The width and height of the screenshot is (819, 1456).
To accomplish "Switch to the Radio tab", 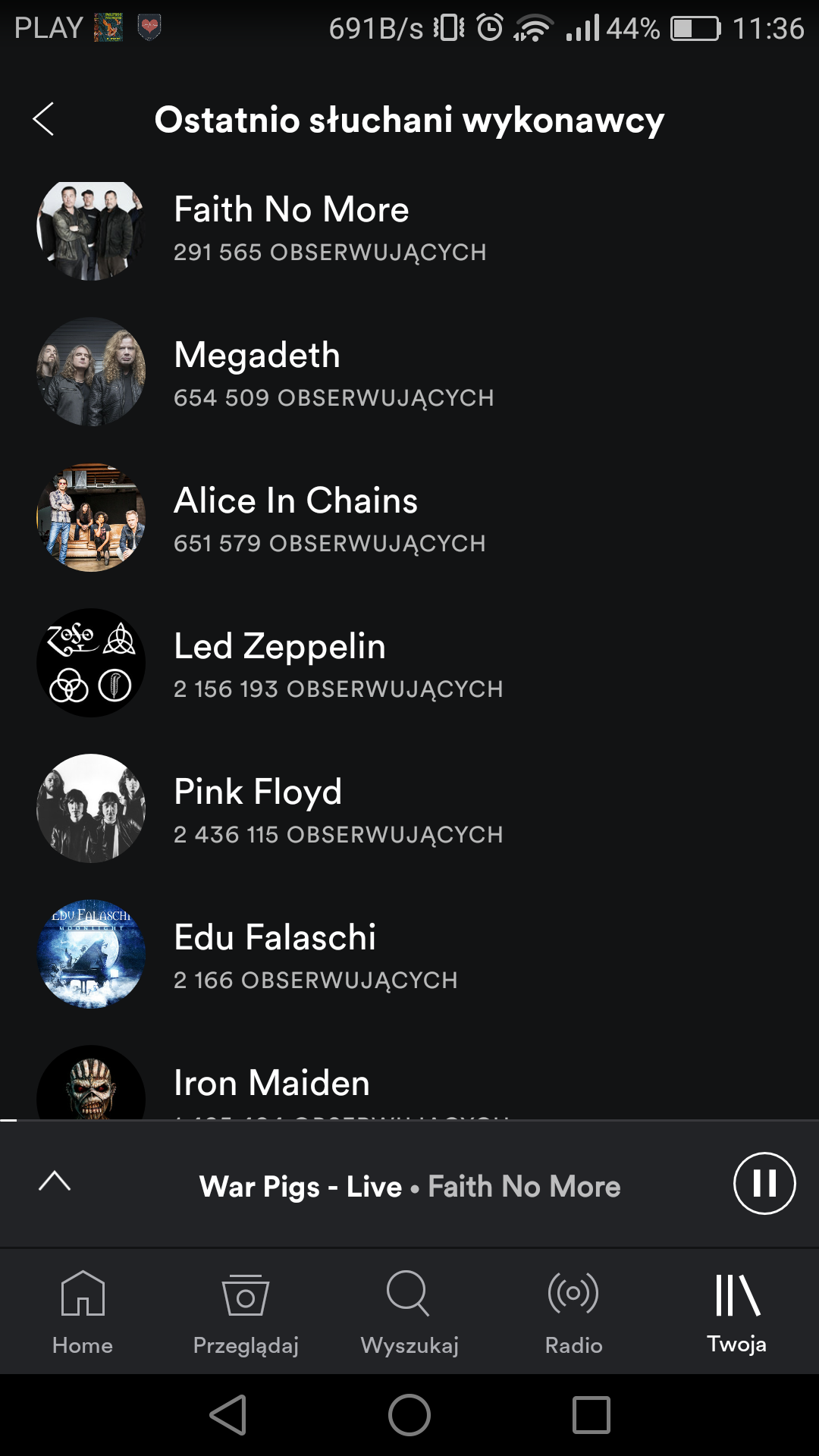I will (573, 1312).
